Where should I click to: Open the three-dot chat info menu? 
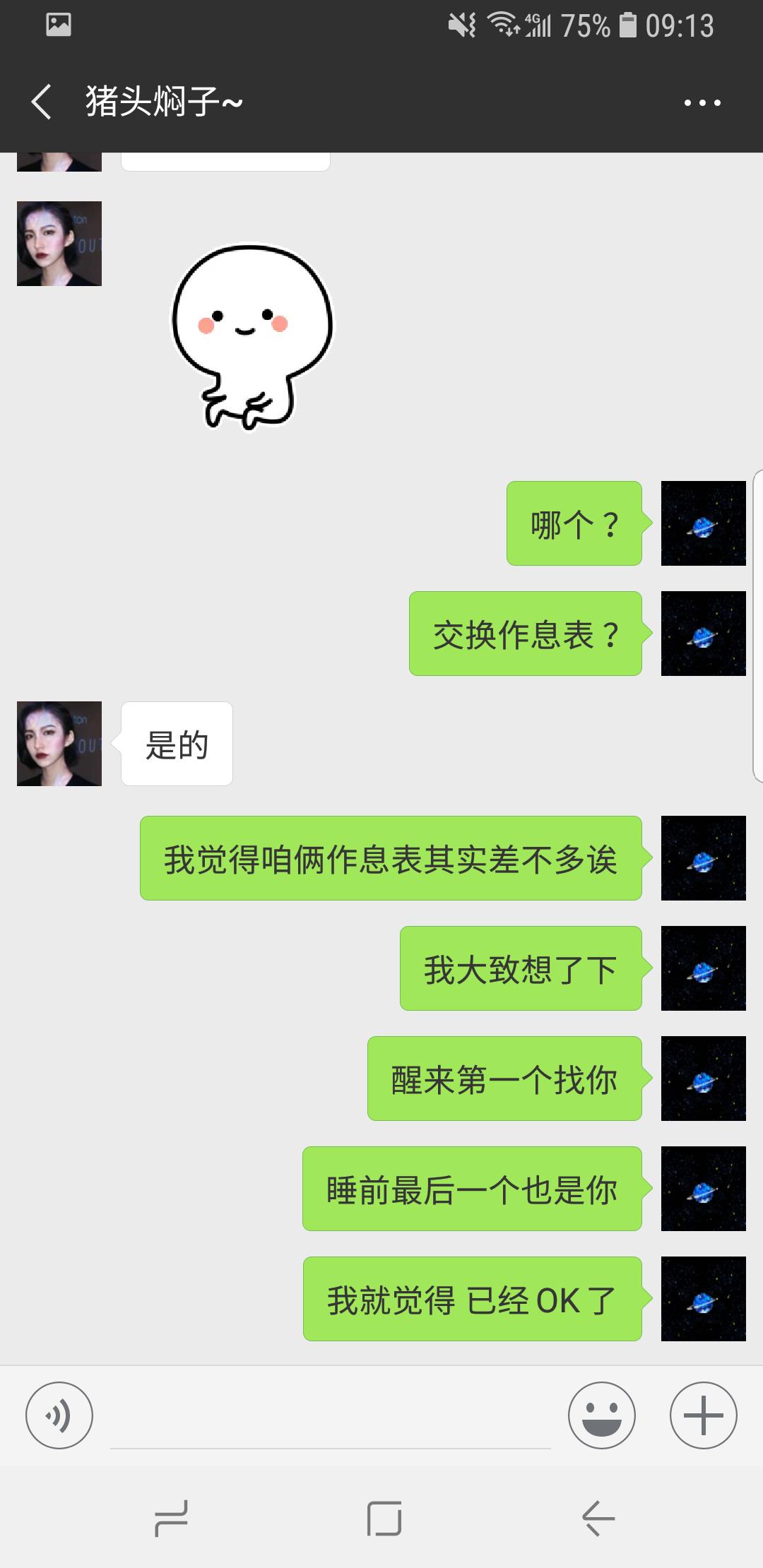coord(702,103)
